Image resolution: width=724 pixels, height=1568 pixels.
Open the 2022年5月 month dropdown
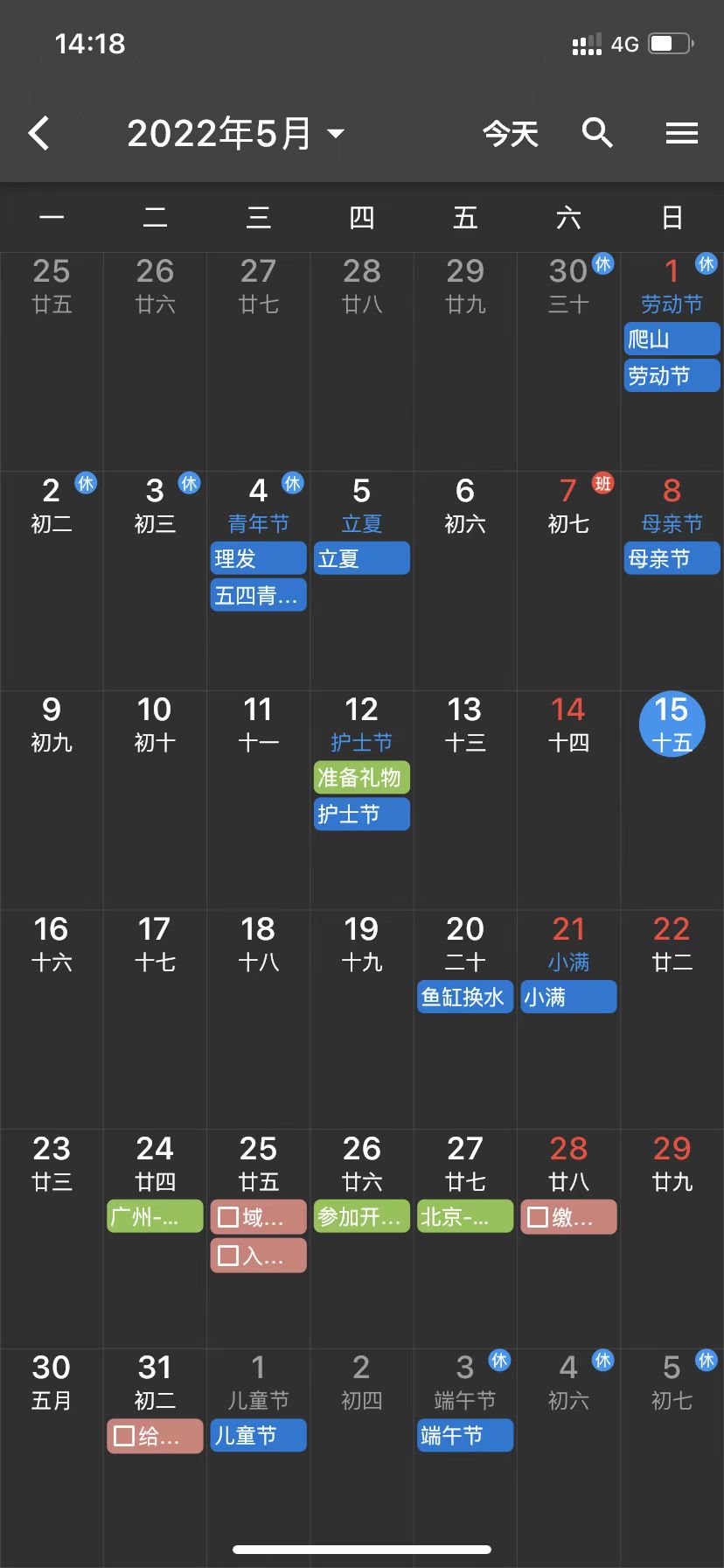(x=236, y=134)
